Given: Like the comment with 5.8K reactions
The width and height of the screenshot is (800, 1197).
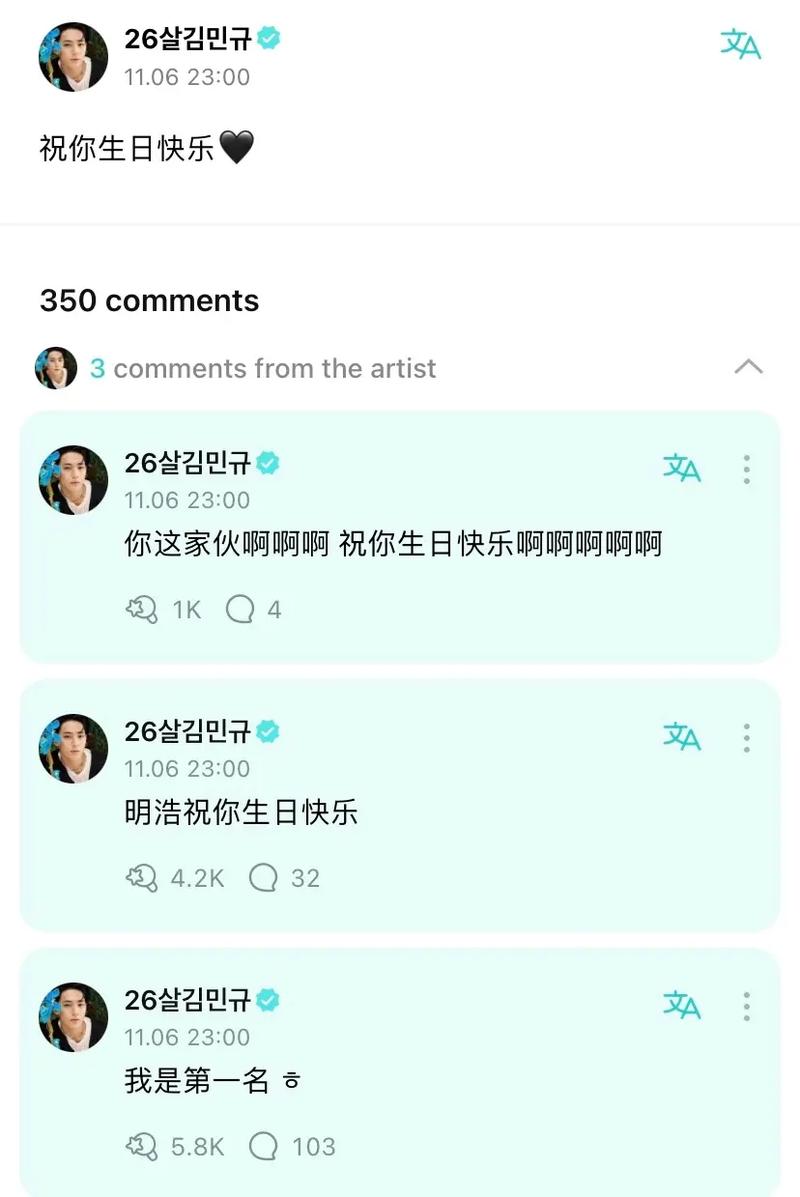Looking at the screenshot, I should click(142, 1146).
